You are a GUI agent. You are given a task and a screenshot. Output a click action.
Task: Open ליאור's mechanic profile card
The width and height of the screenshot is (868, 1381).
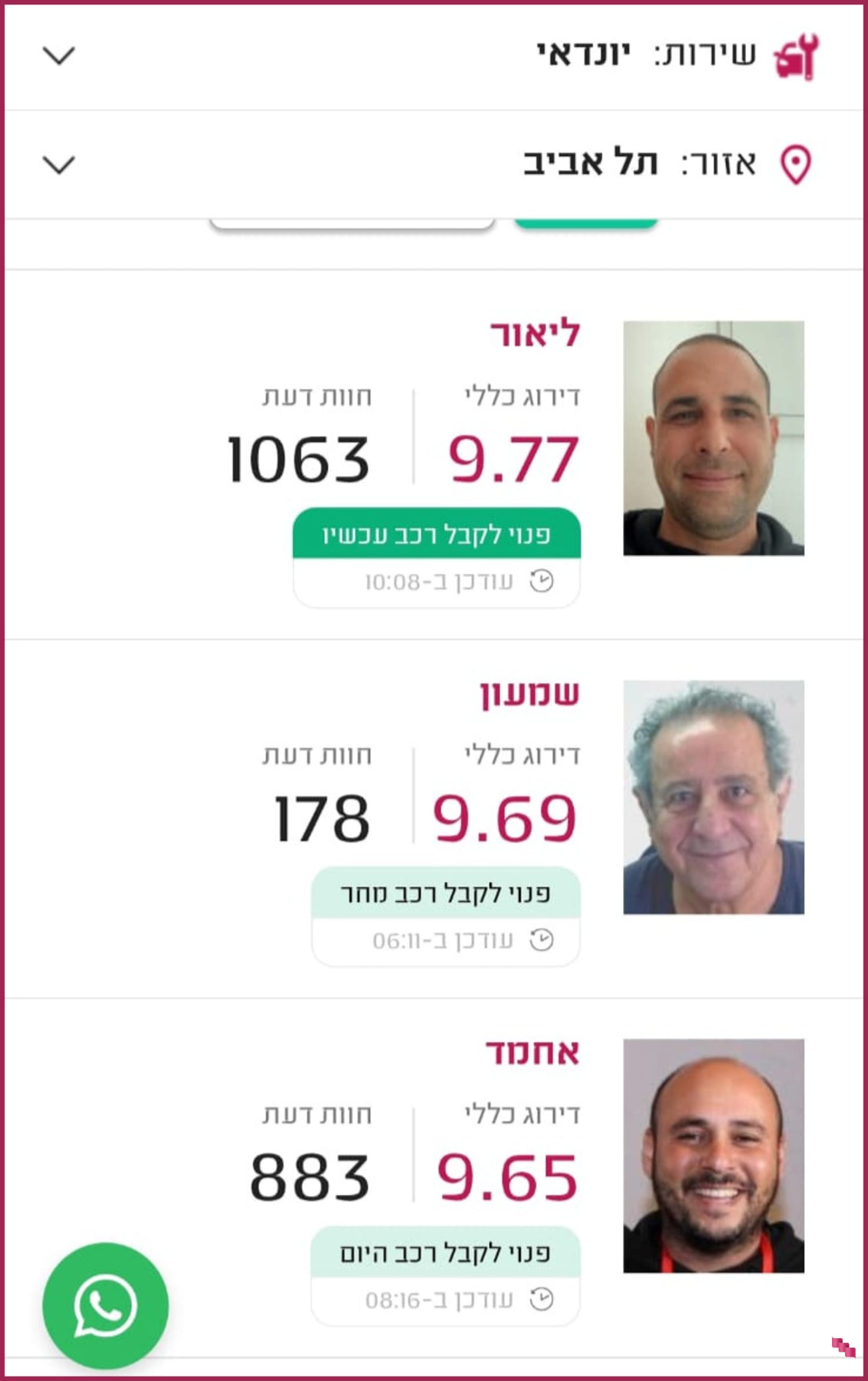point(433,455)
